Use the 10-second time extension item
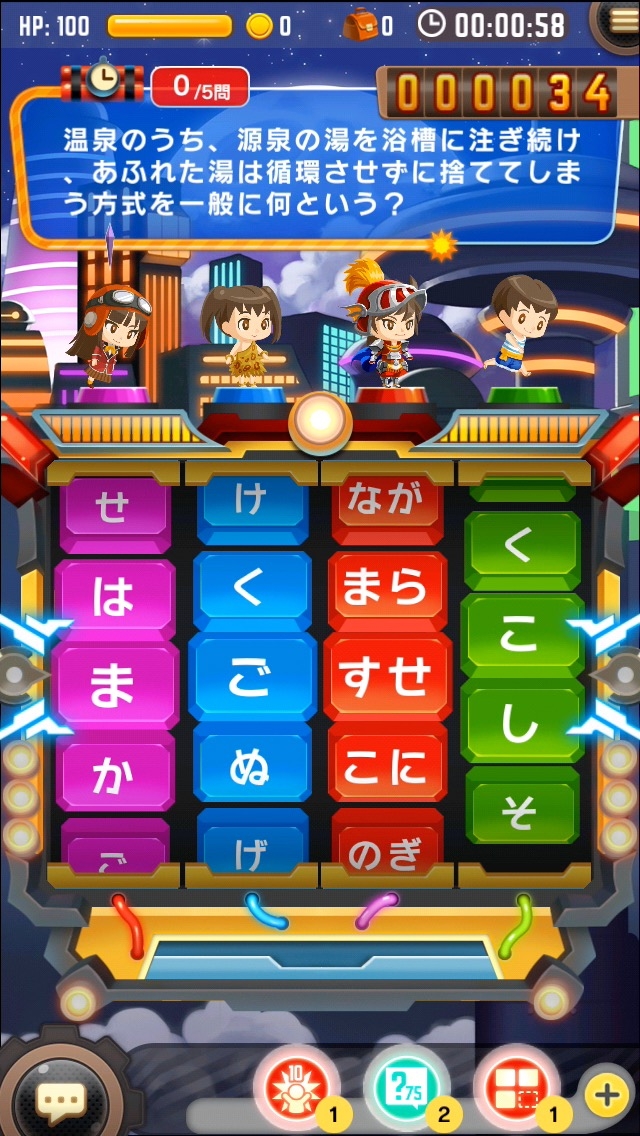640x1136 pixels. coord(298,1088)
